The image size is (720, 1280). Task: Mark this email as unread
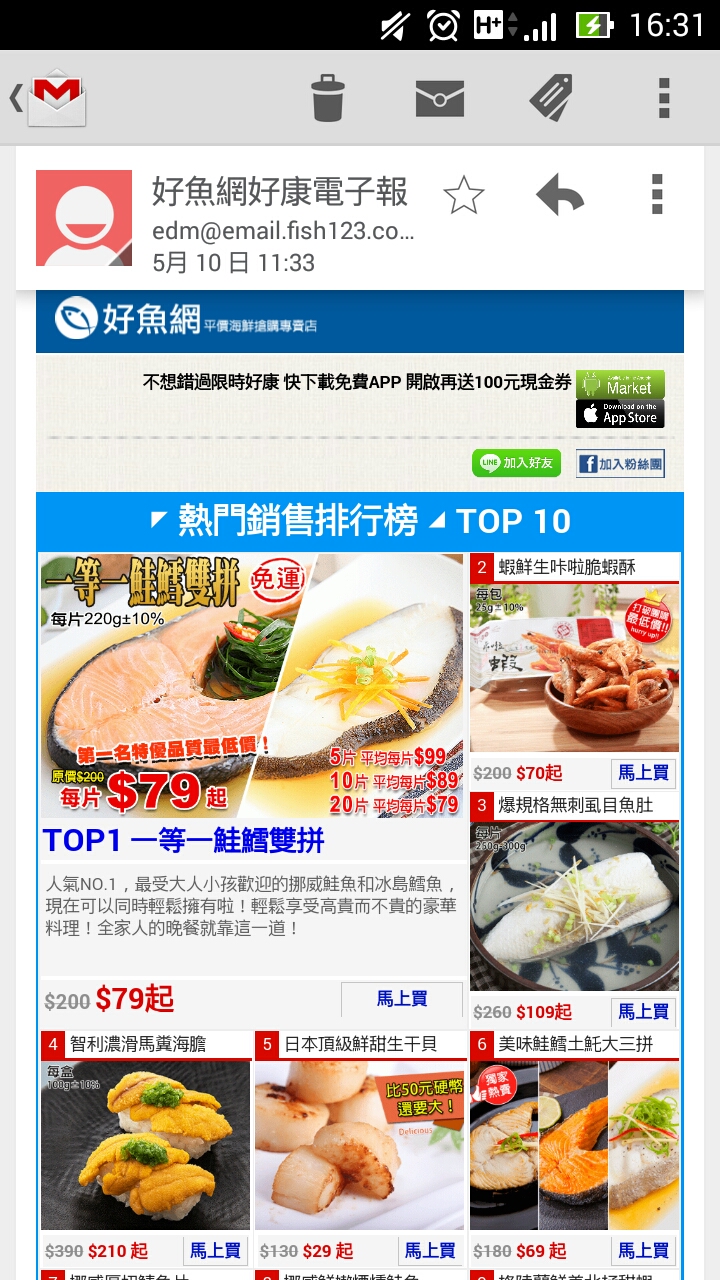pyautogui.click(x=439, y=98)
